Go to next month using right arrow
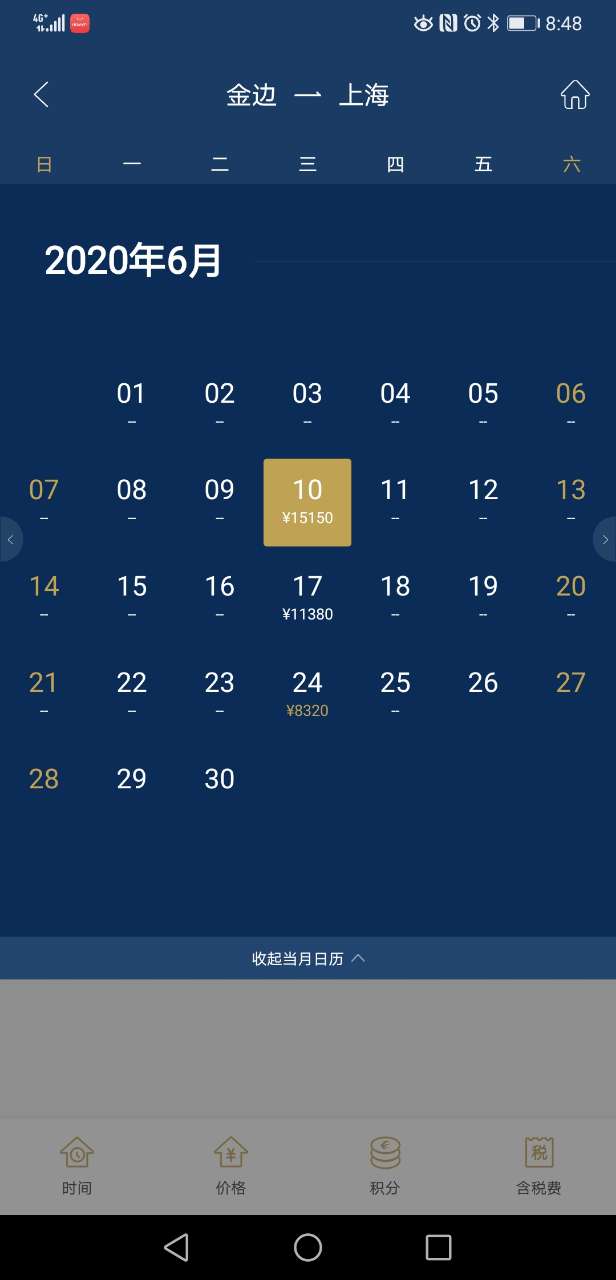The height and width of the screenshot is (1280, 616). [x=605, y=540]
